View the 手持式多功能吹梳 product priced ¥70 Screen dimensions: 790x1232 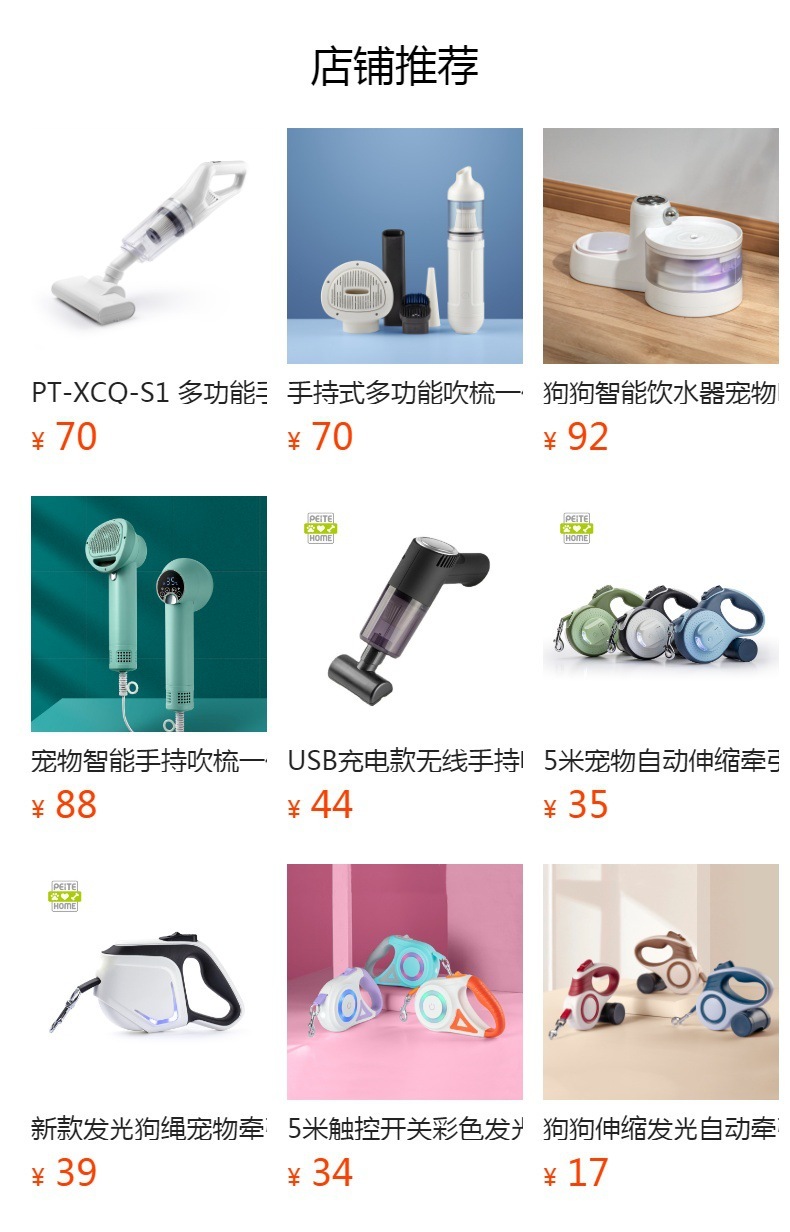[x=404, y=246]
